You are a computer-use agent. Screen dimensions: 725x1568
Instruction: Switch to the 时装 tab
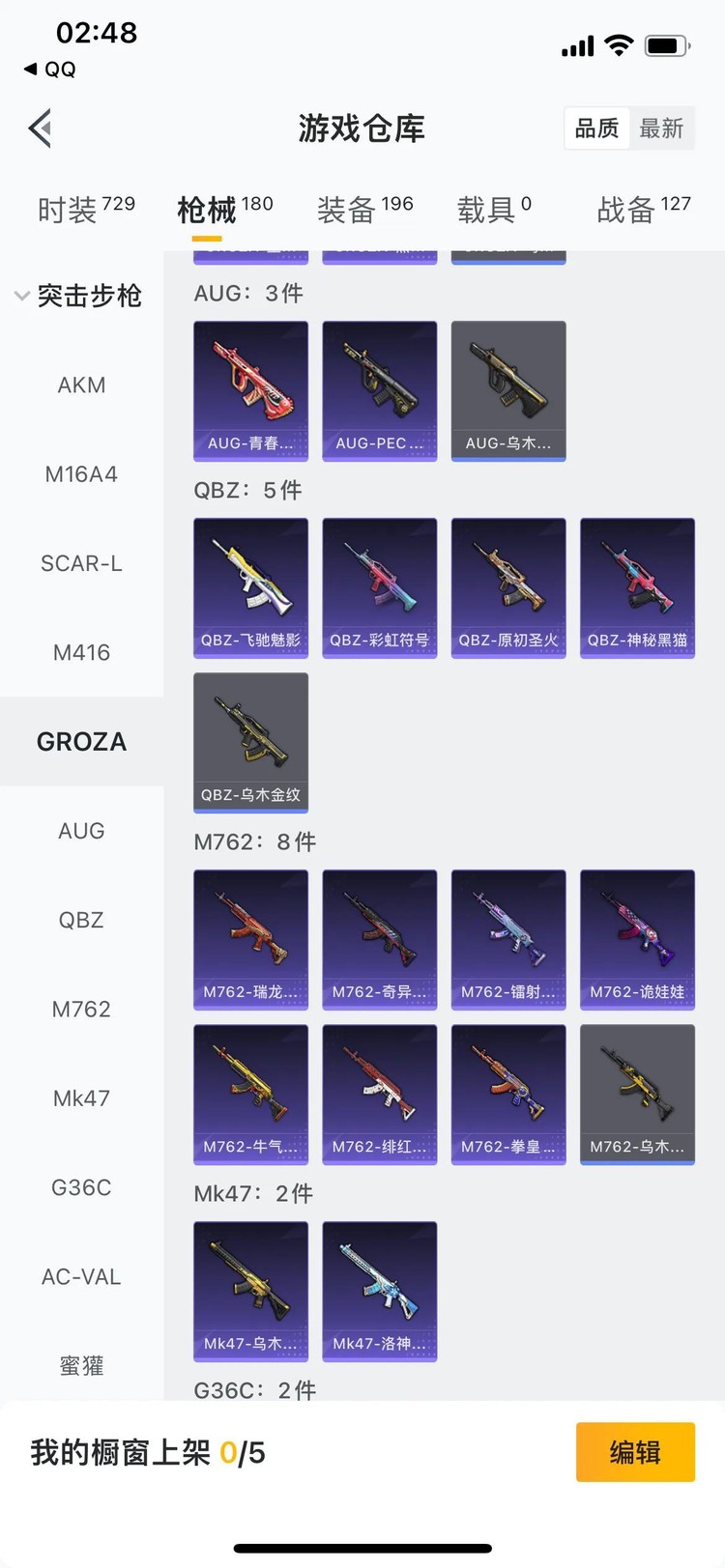click(x=85, y=209)
